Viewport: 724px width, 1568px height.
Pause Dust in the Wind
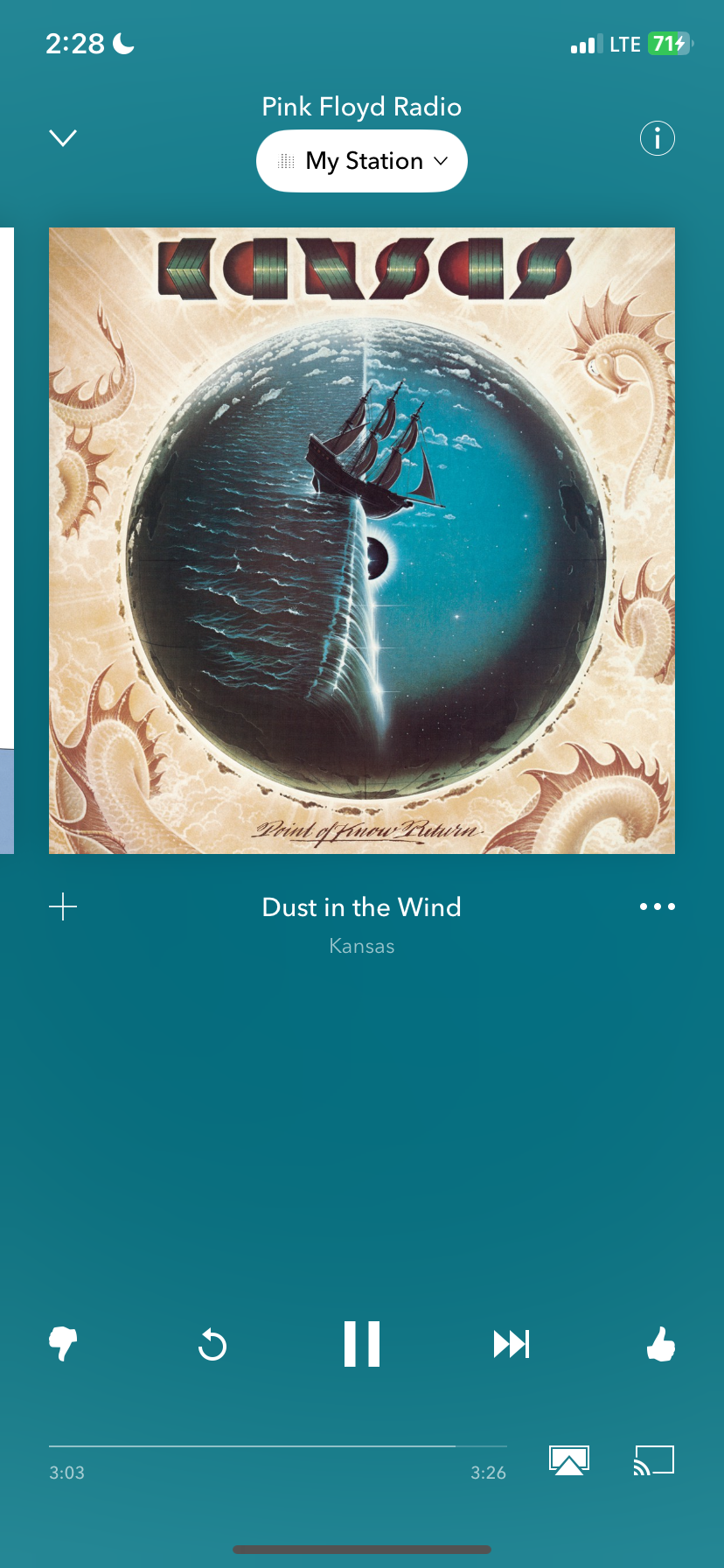tap(362, 1343)
